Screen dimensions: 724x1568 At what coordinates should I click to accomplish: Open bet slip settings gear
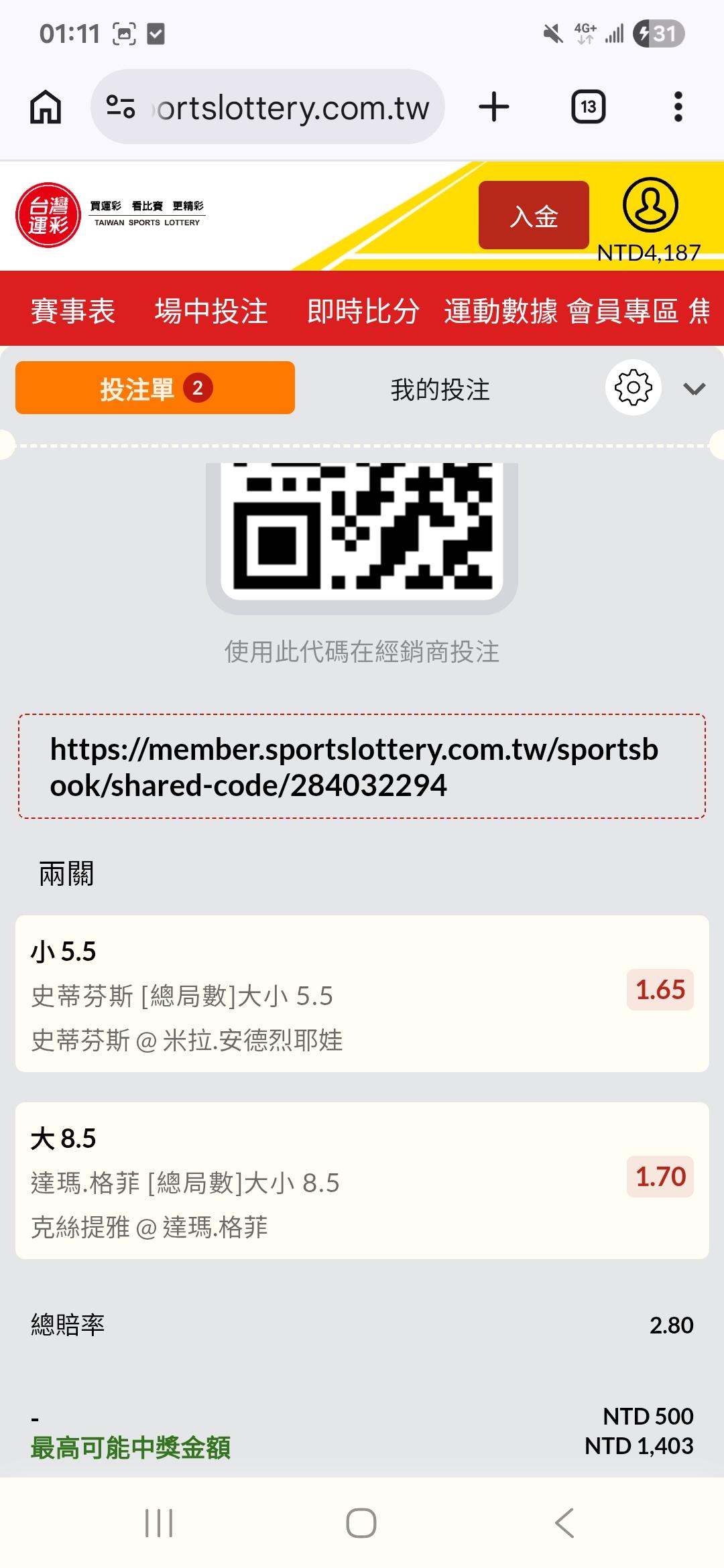click(x=633, y=388)
